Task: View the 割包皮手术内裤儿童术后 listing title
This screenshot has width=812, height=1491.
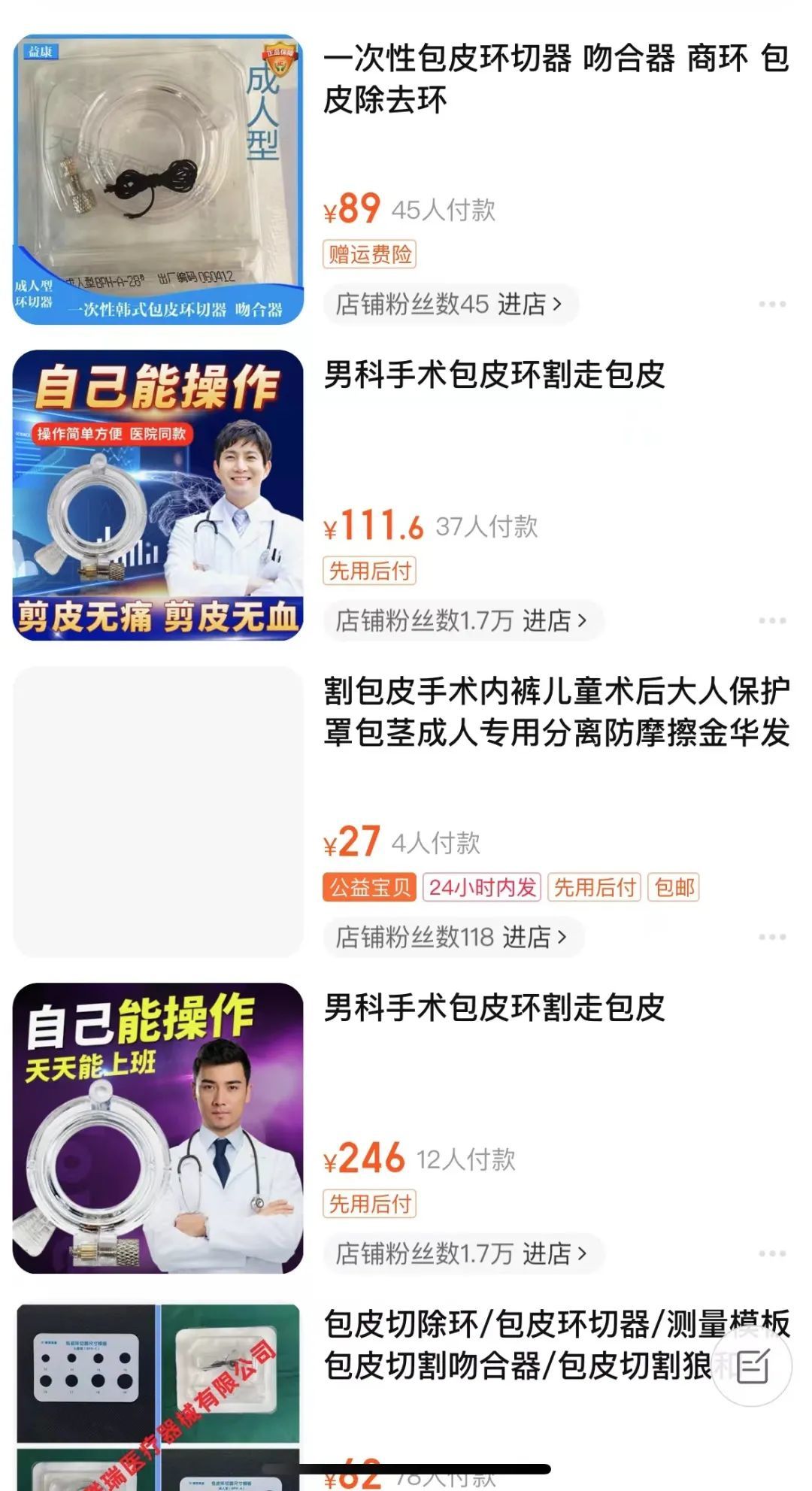Action: (556, 711)
